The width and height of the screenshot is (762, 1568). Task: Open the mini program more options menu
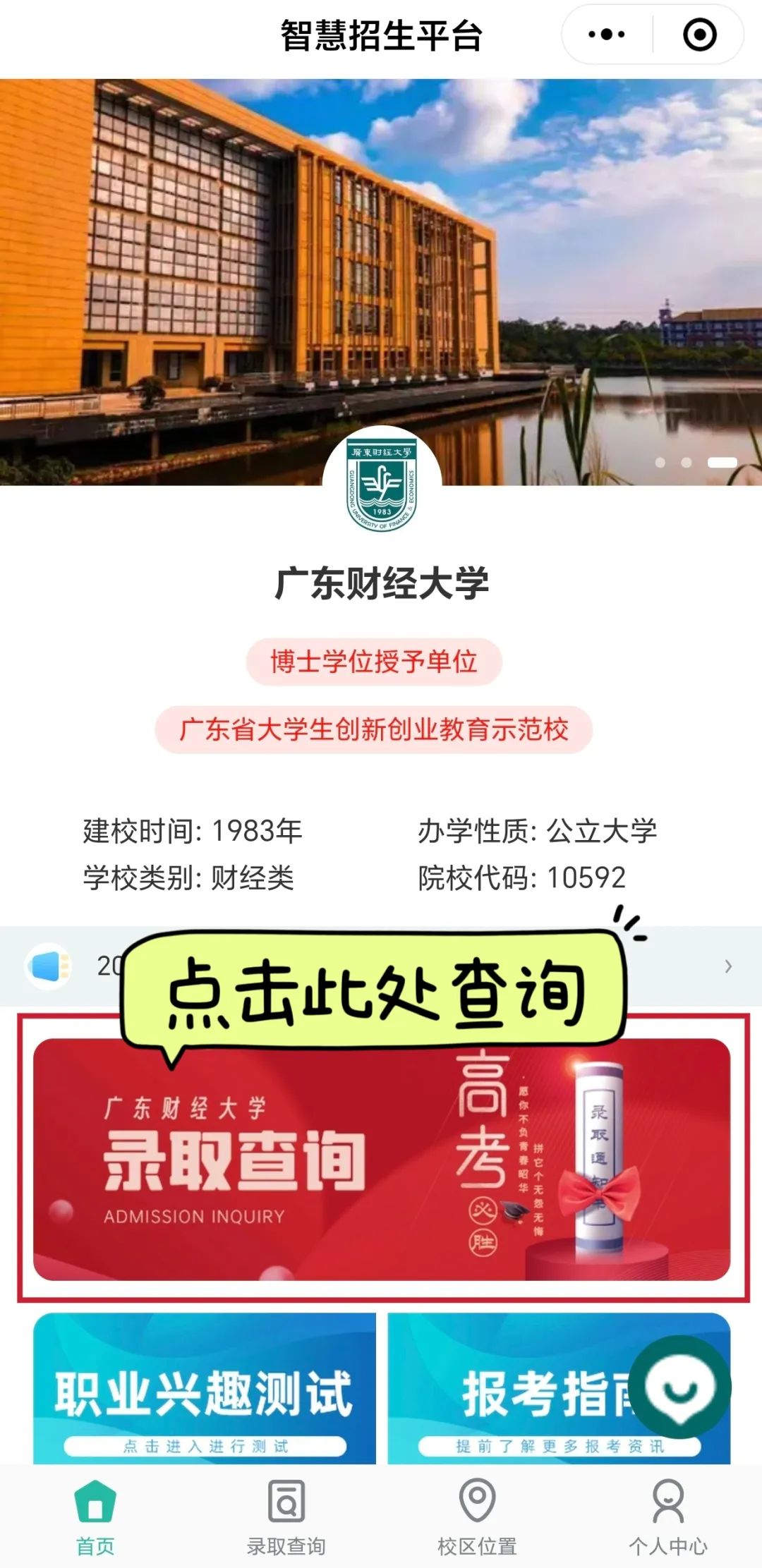tap(607, 35)
